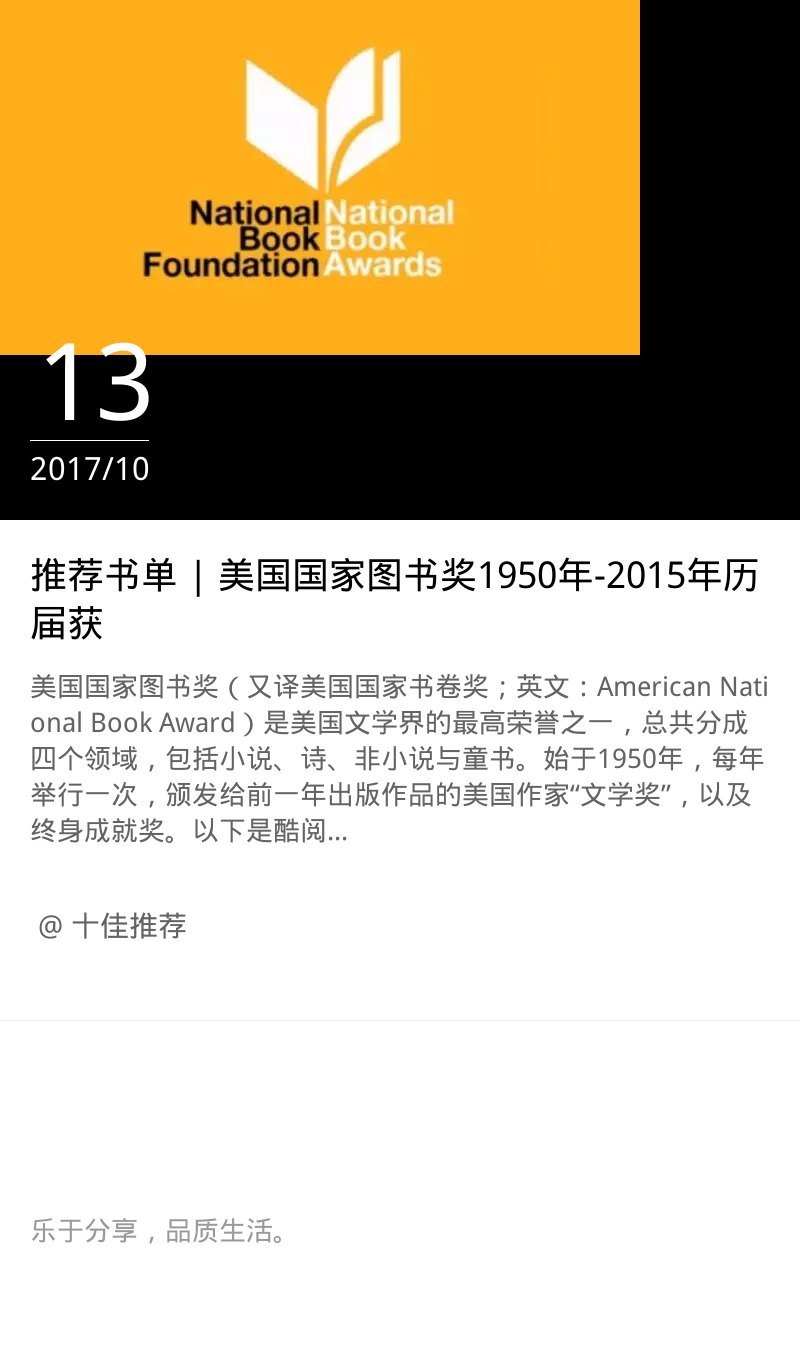Open the National Book Awards cover image
Screen dimensions: 800x1360
tap(320, 177)
